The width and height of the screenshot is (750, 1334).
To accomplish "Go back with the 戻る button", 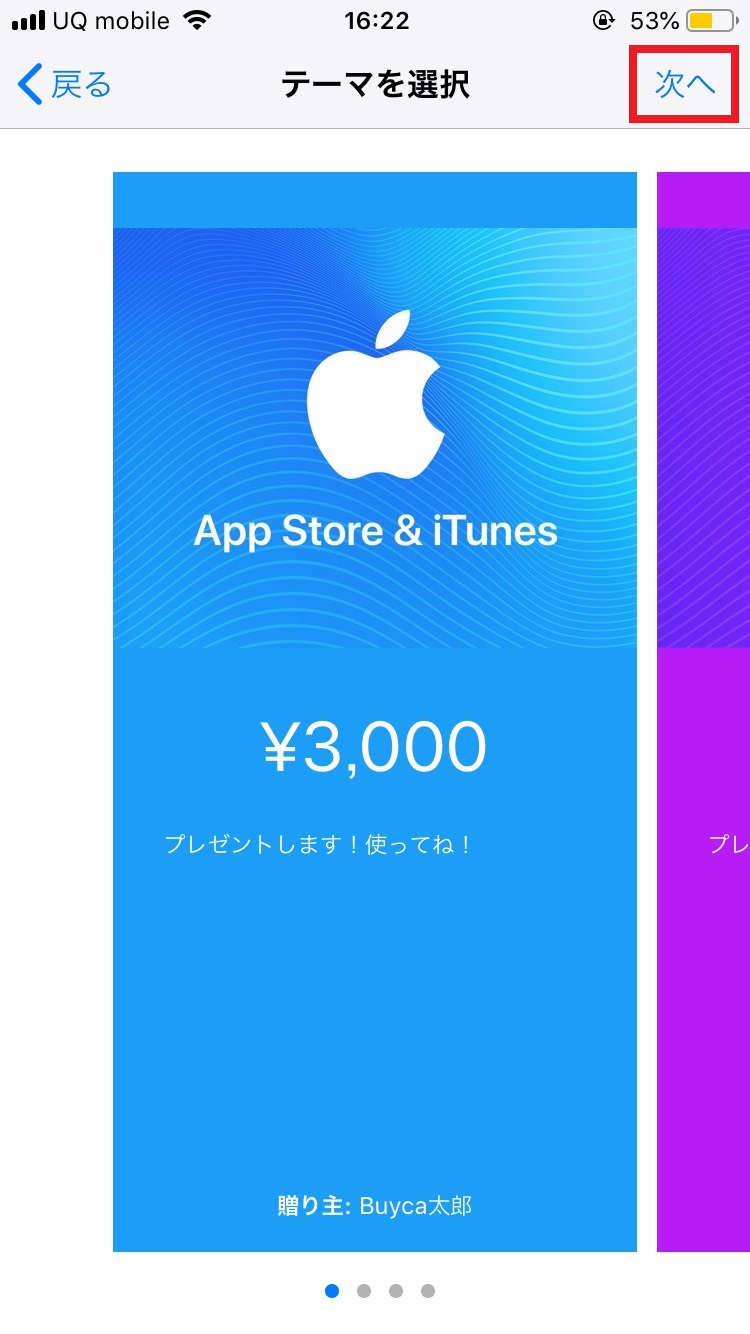I will coord(65,85).
